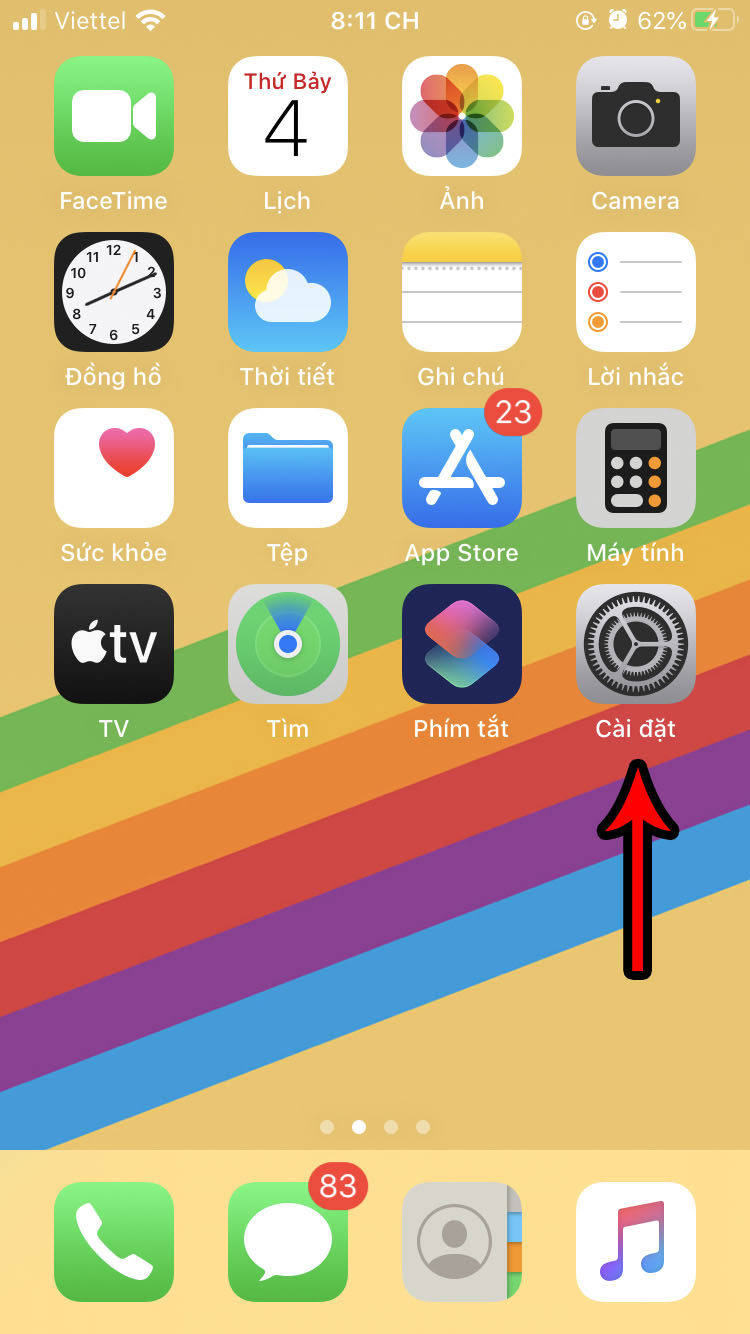This screenshot has height=1334, width=750.
Task: Launch the Máy tính calculator
Action: click(x=636, y=468)
